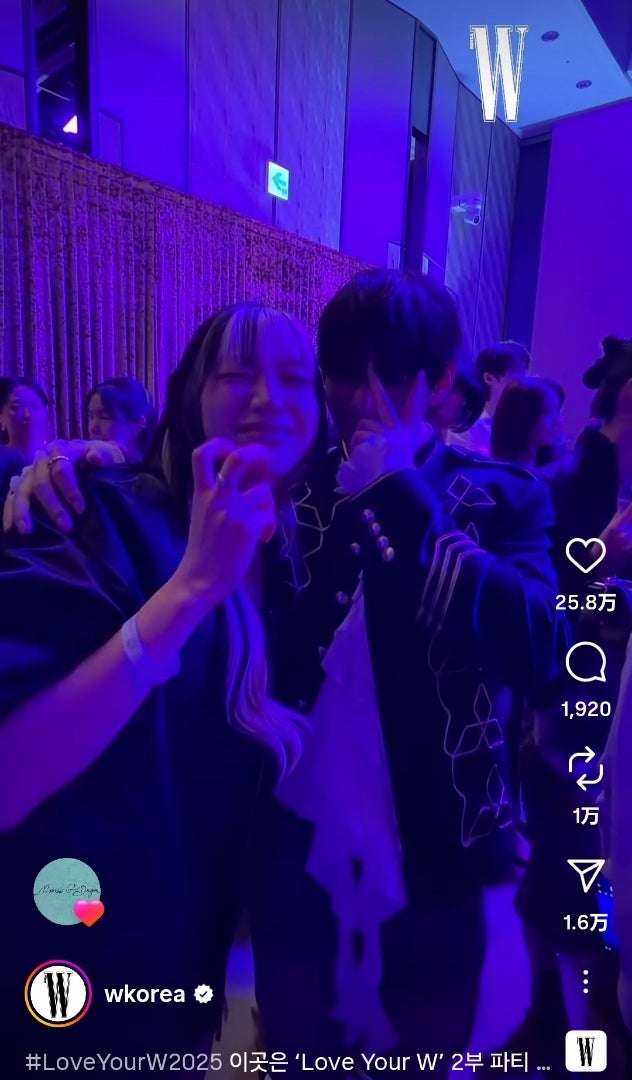The height and width of the screenshot is (1080, 632).
Task: Expand the #LoveYourW2025 caption
Action: [288, 1060]
